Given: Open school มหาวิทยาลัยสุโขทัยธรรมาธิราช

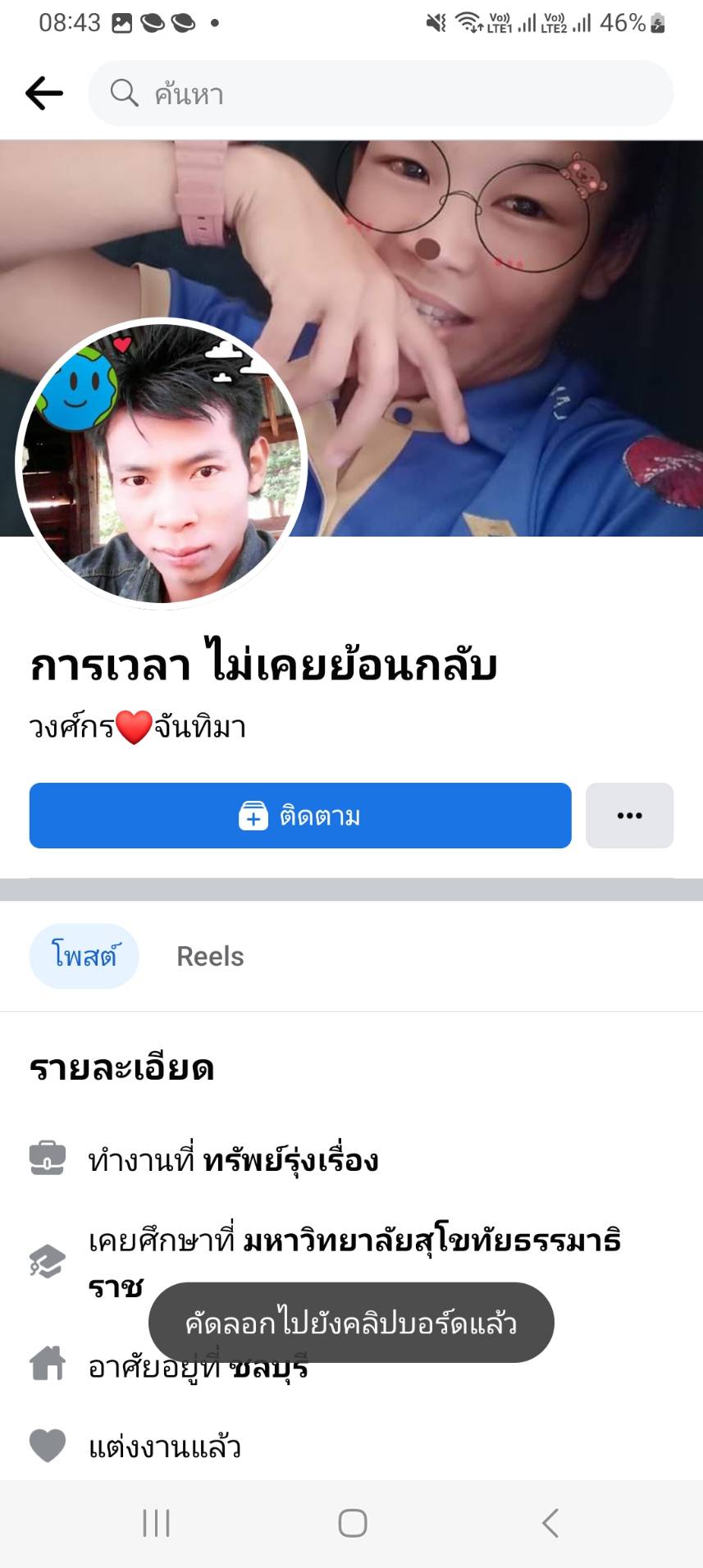Looking at the screenshot, I should tap(432, 1240).
